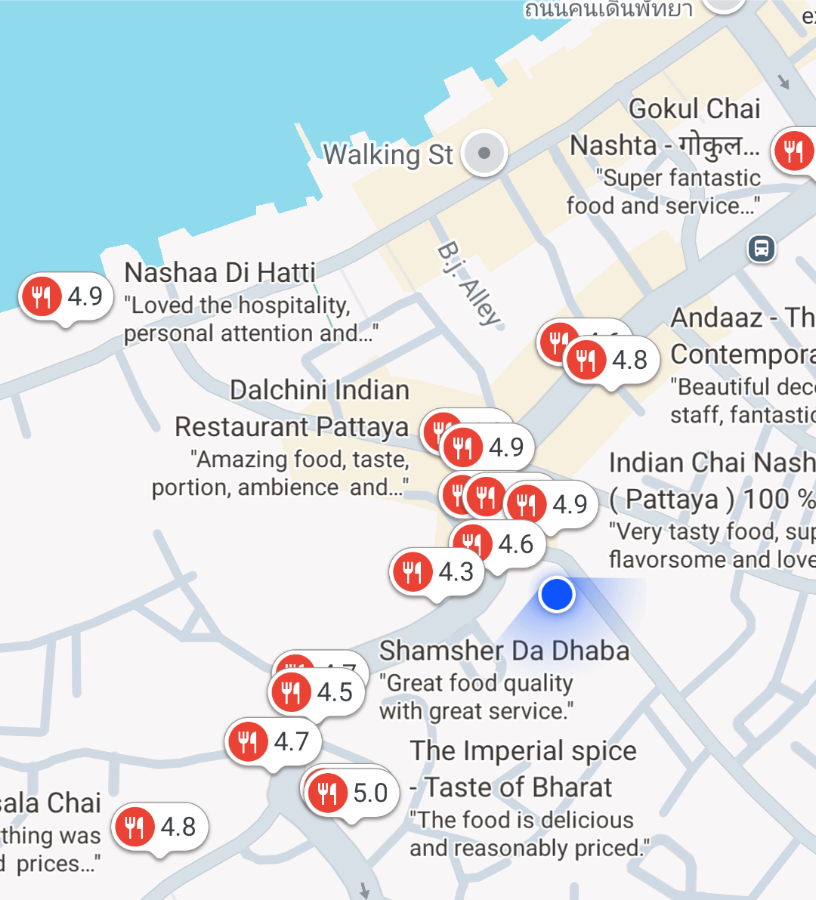Open The Imperial spice 5.0 pin
The width and height of the screenshot is (816, 900).
pyautogui.click(x=351, y=794)
